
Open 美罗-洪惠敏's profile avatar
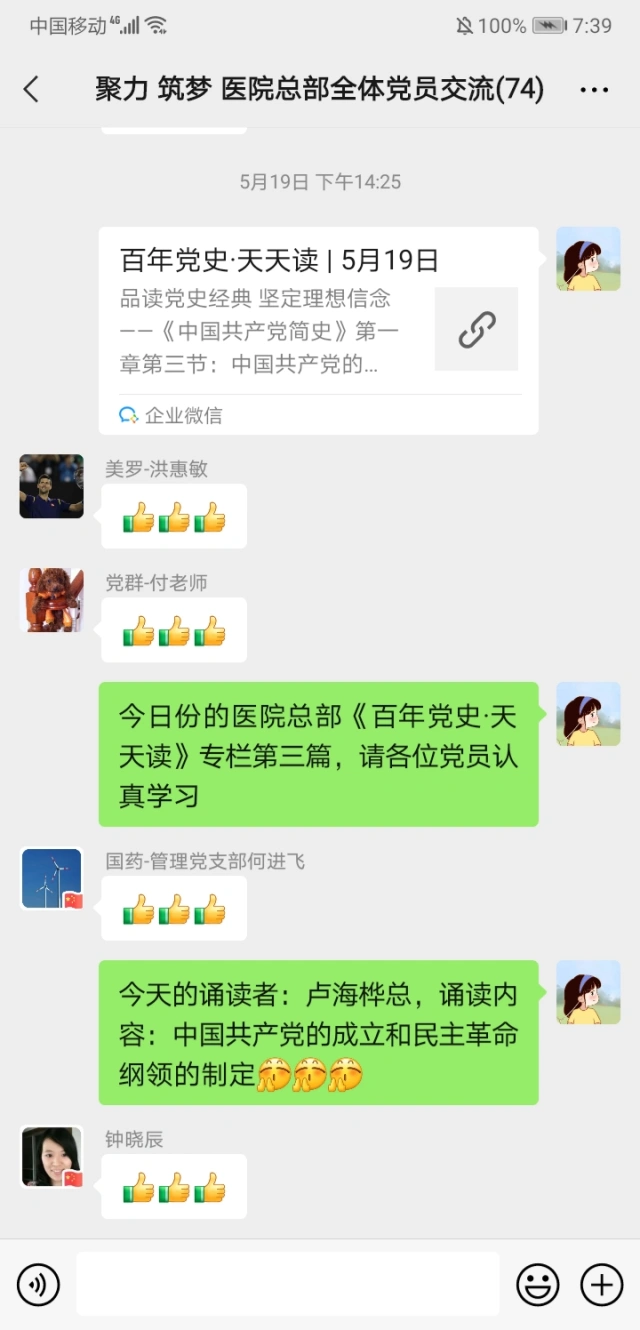(x=52, y=487)
